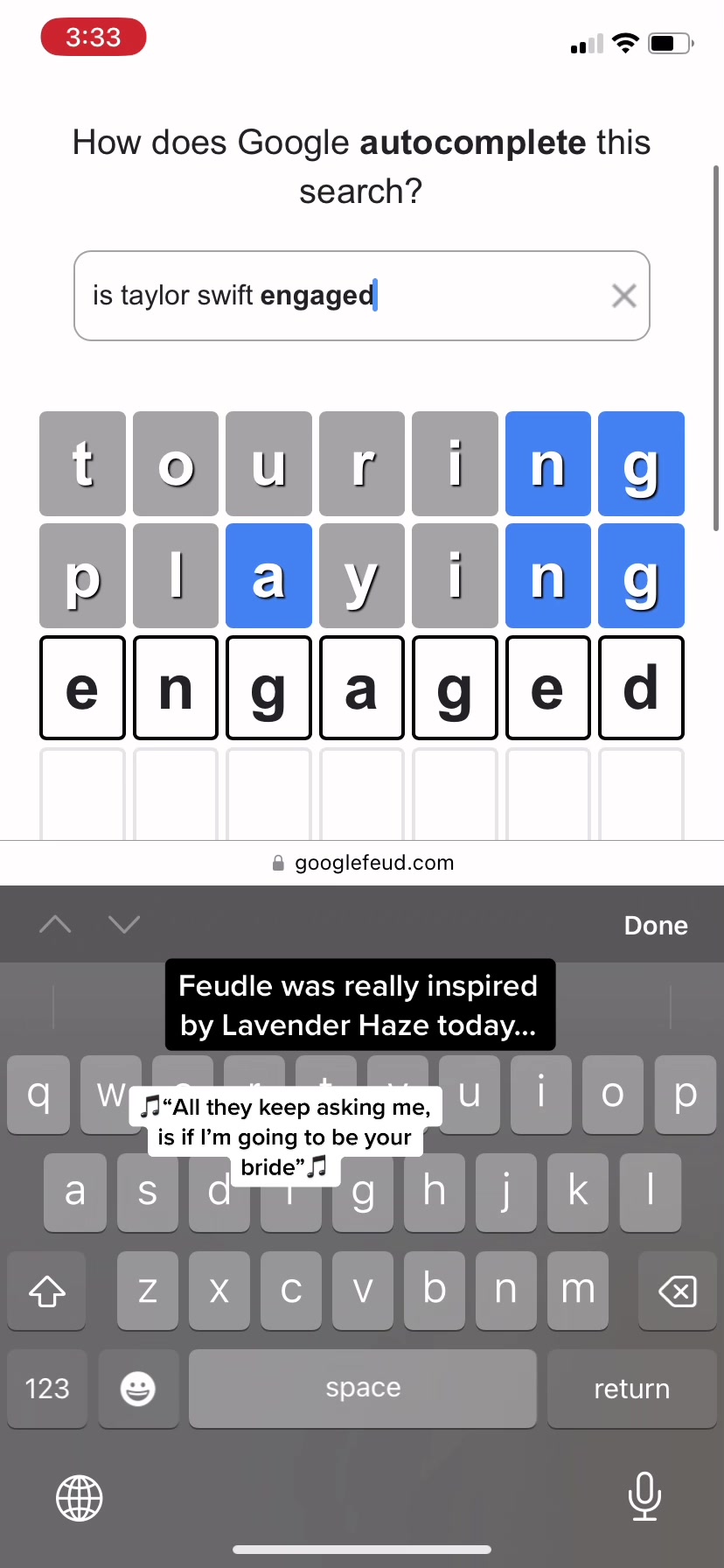This screenshot has height=1568, width=724.
Task: Clear the search guess with the X
Action: click(623, 296)
